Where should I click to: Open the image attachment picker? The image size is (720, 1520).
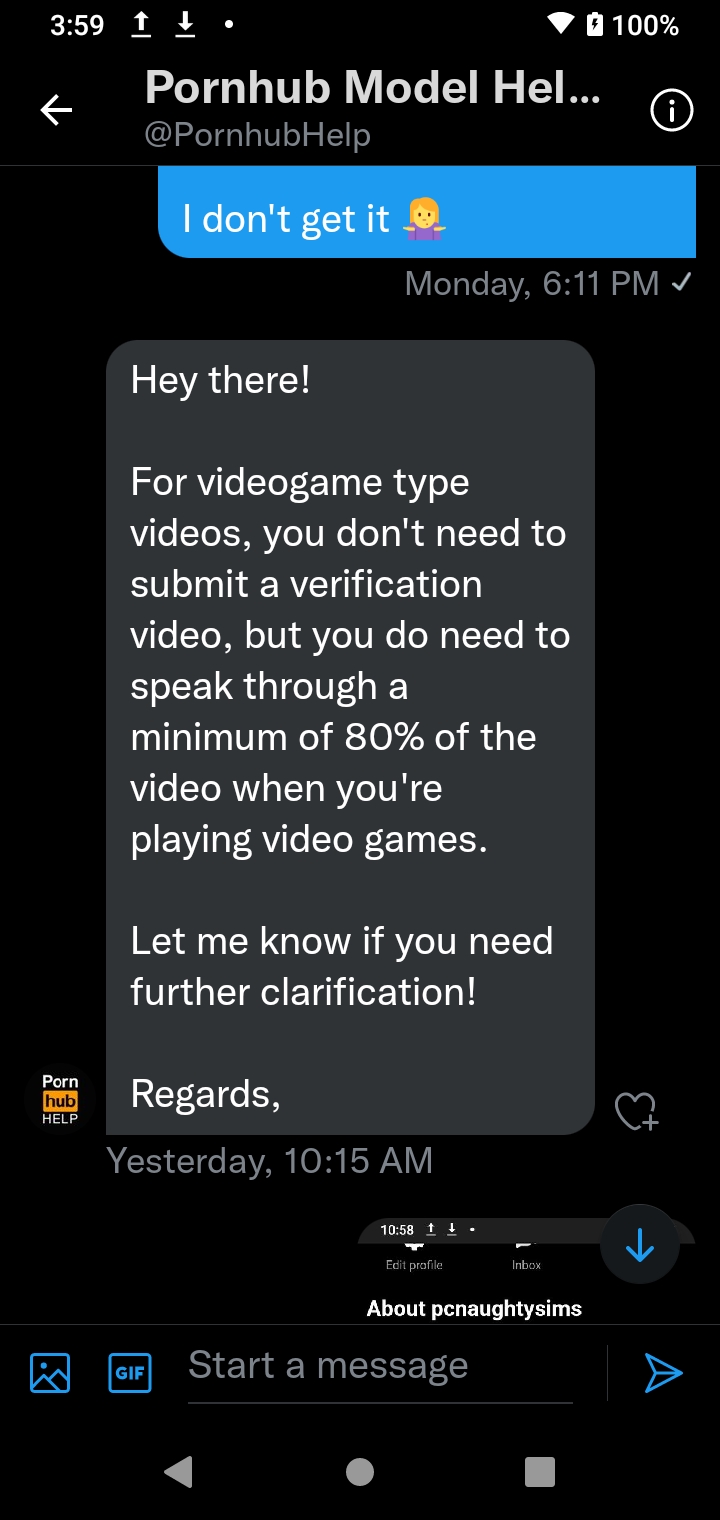[x=48, y=1372]
